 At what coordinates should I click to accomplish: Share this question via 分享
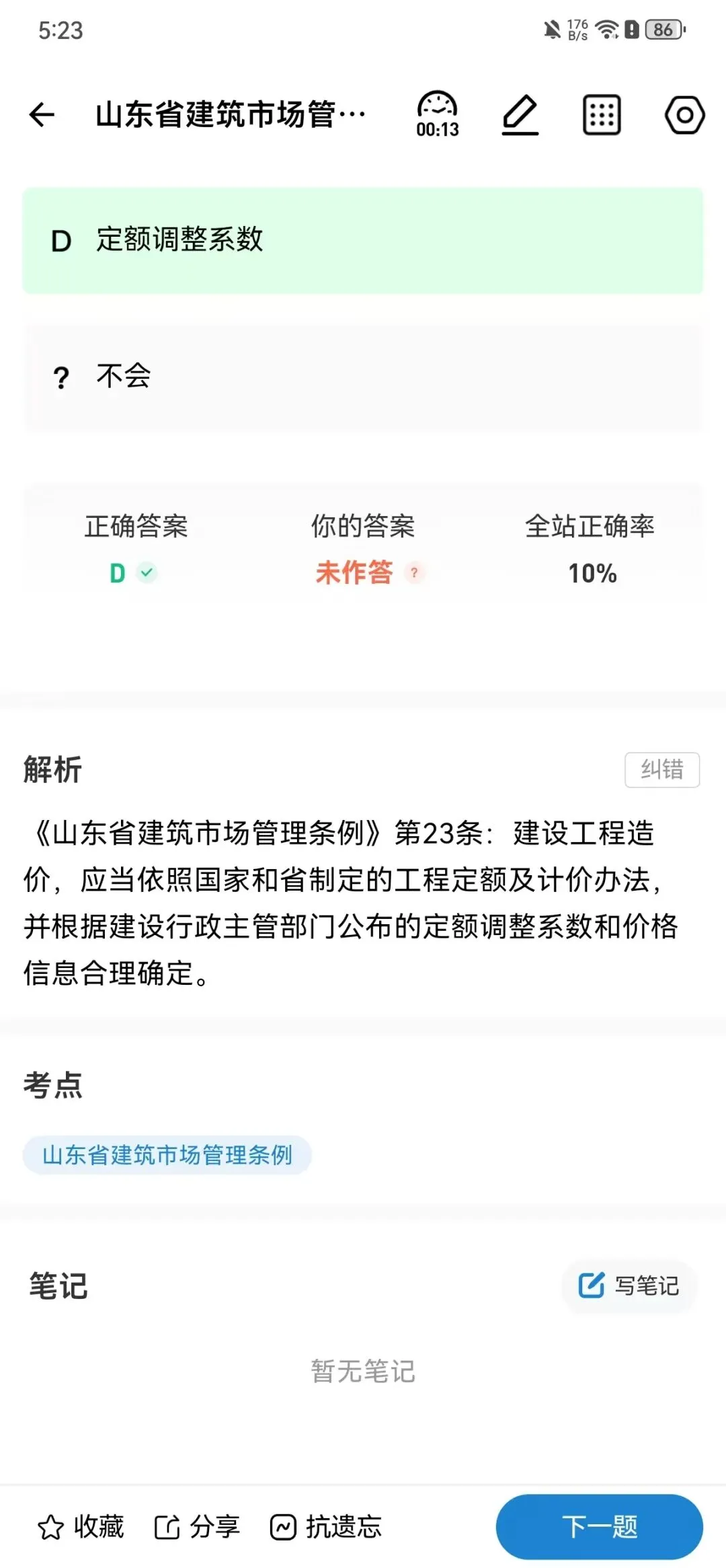click(x=197, y=1527)
